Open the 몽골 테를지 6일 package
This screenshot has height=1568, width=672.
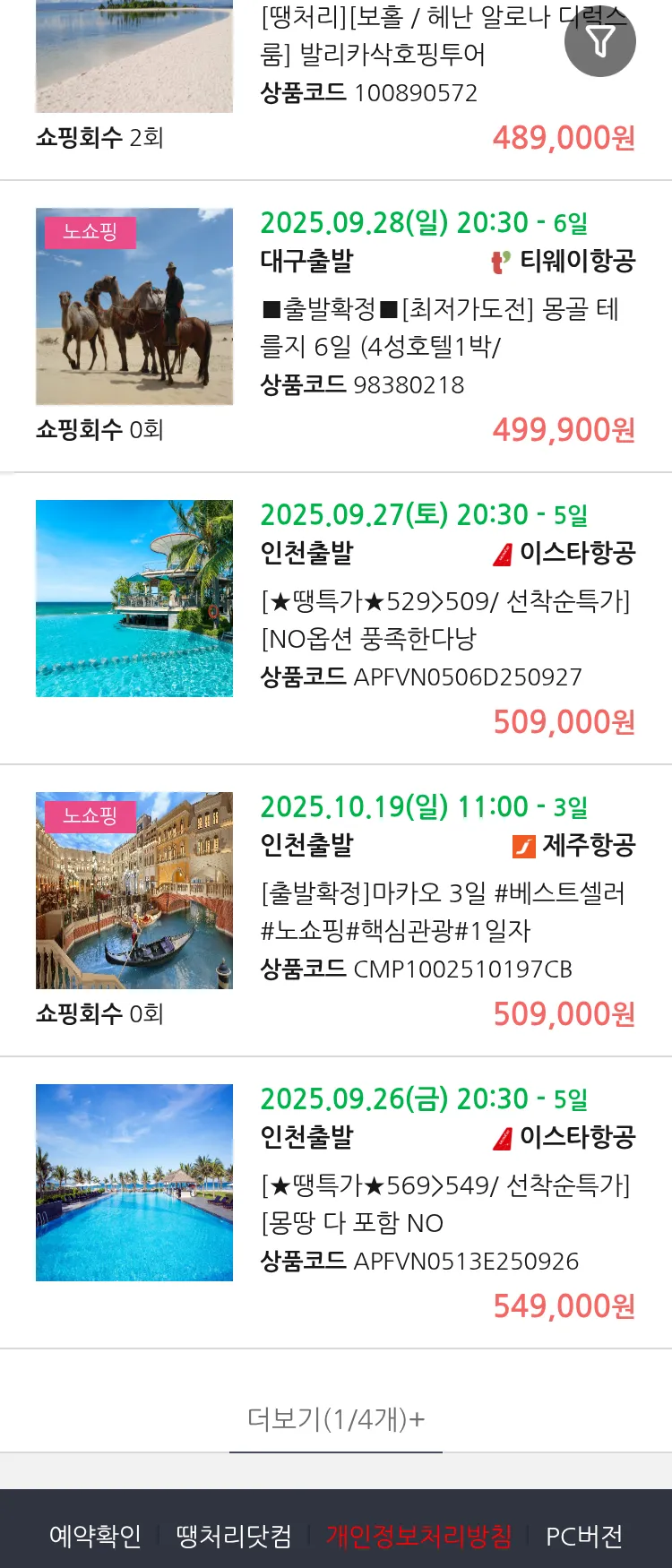[x=439, y=327]
